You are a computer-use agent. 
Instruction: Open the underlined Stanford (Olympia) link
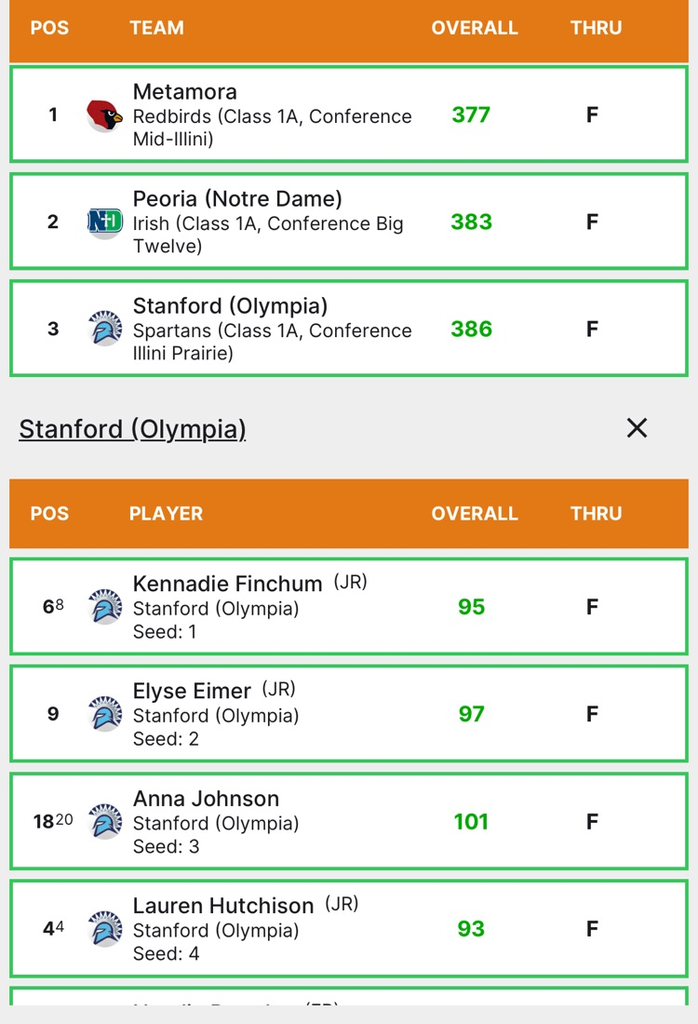click(132, 429)
